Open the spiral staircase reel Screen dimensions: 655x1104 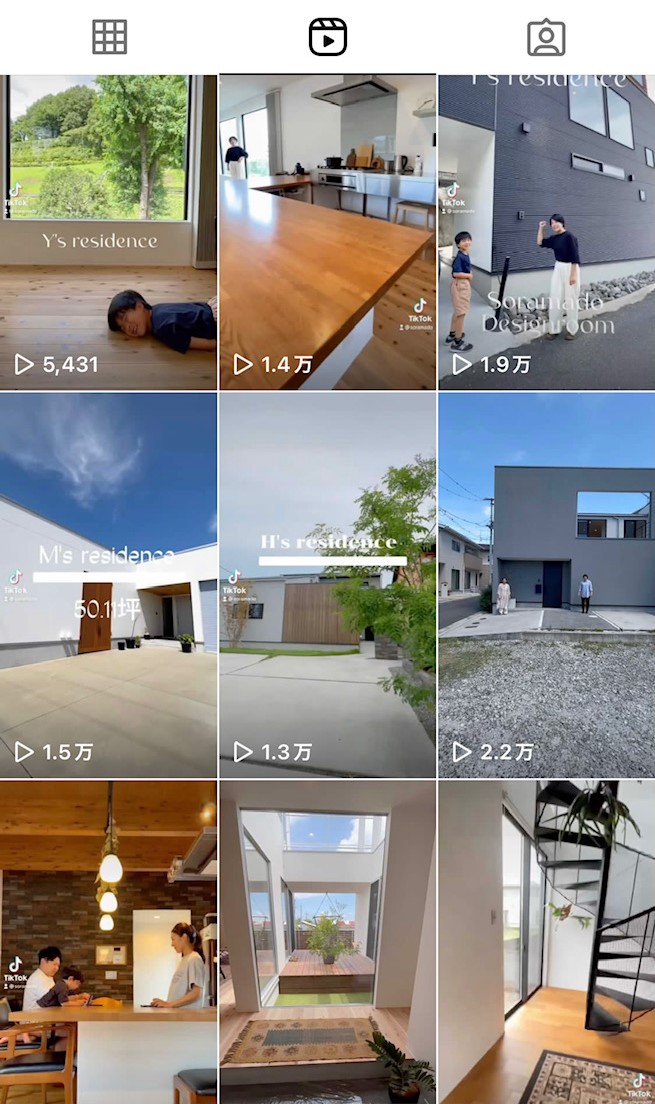pos(546,942)
